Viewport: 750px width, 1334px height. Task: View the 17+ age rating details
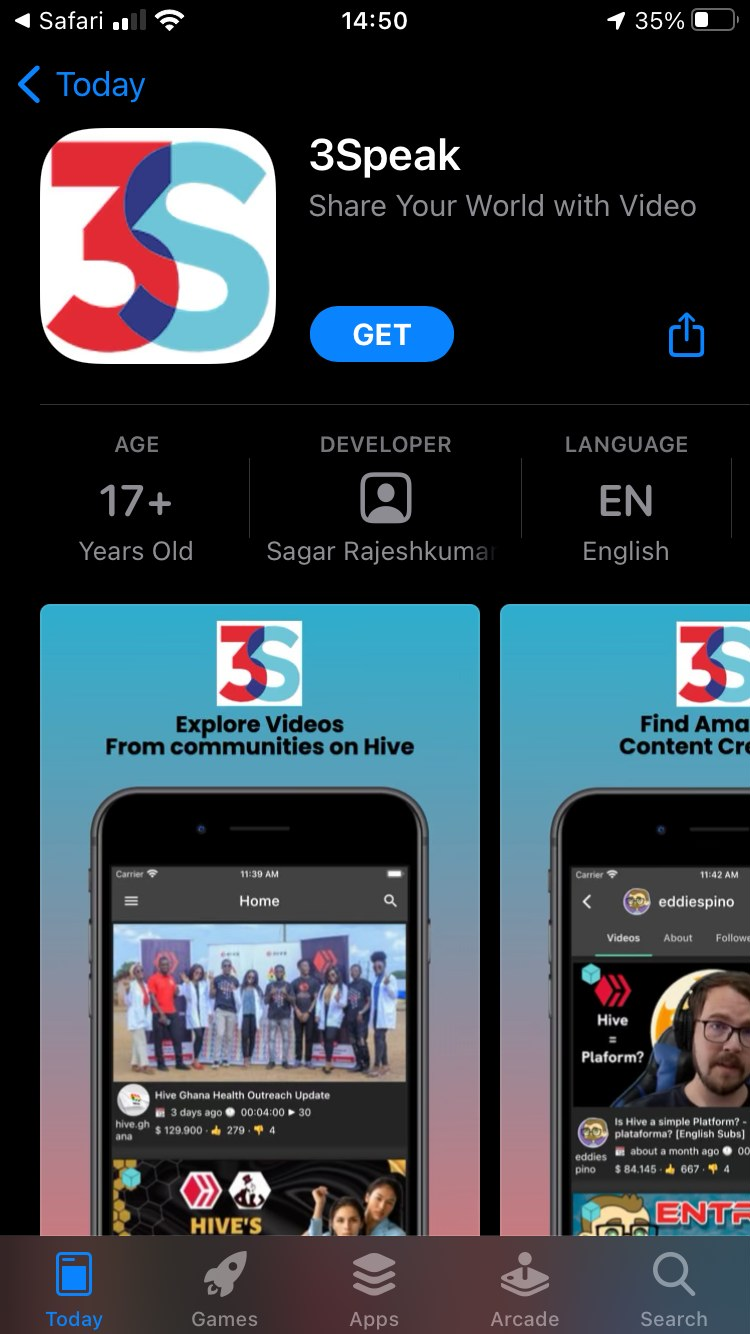(136, 500)
